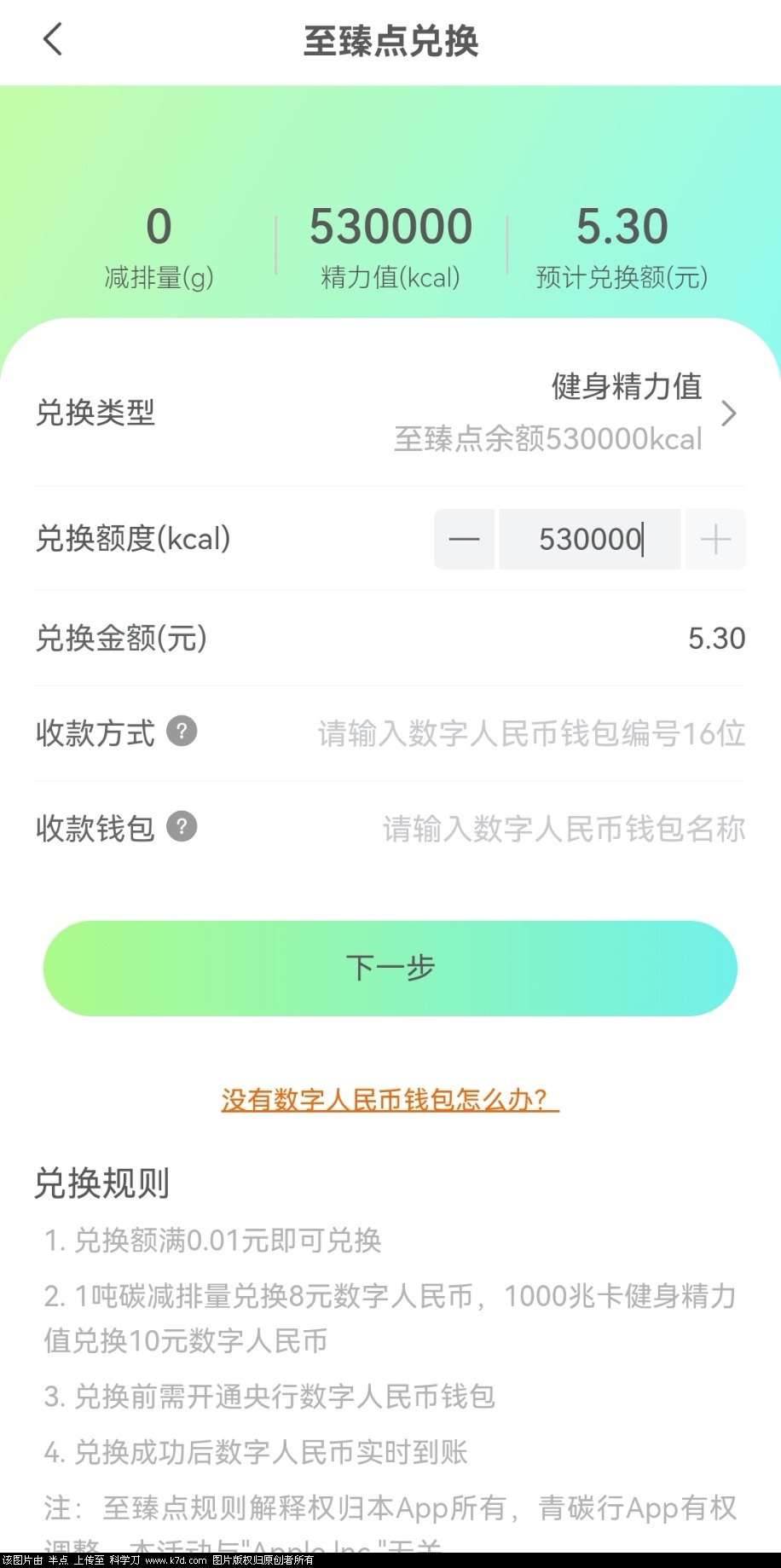This screenshot has width=781, height=1568.
Task: Open 没有数字人民币钱包怎么办 link
Action: coord(390,1100)
